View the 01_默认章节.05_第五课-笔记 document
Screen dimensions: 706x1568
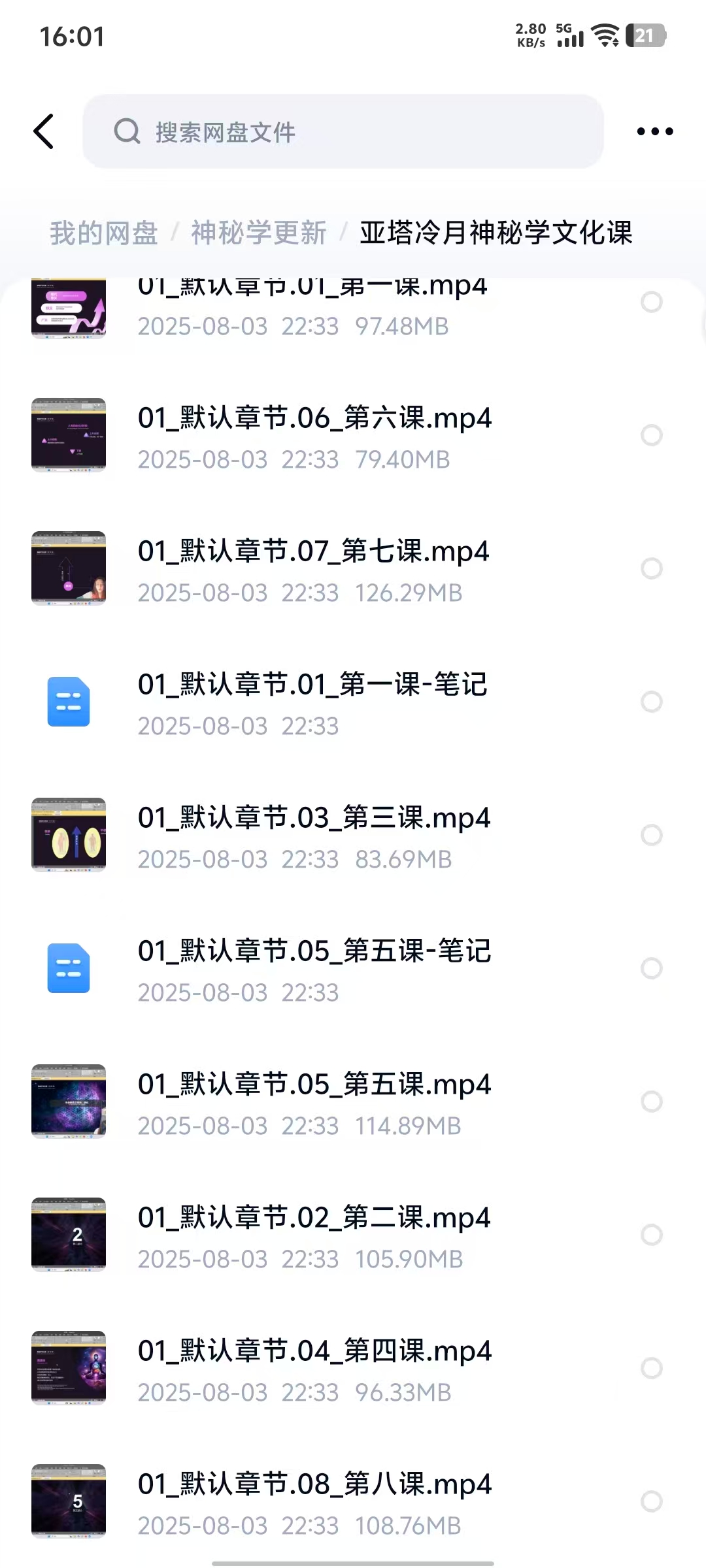314,968
